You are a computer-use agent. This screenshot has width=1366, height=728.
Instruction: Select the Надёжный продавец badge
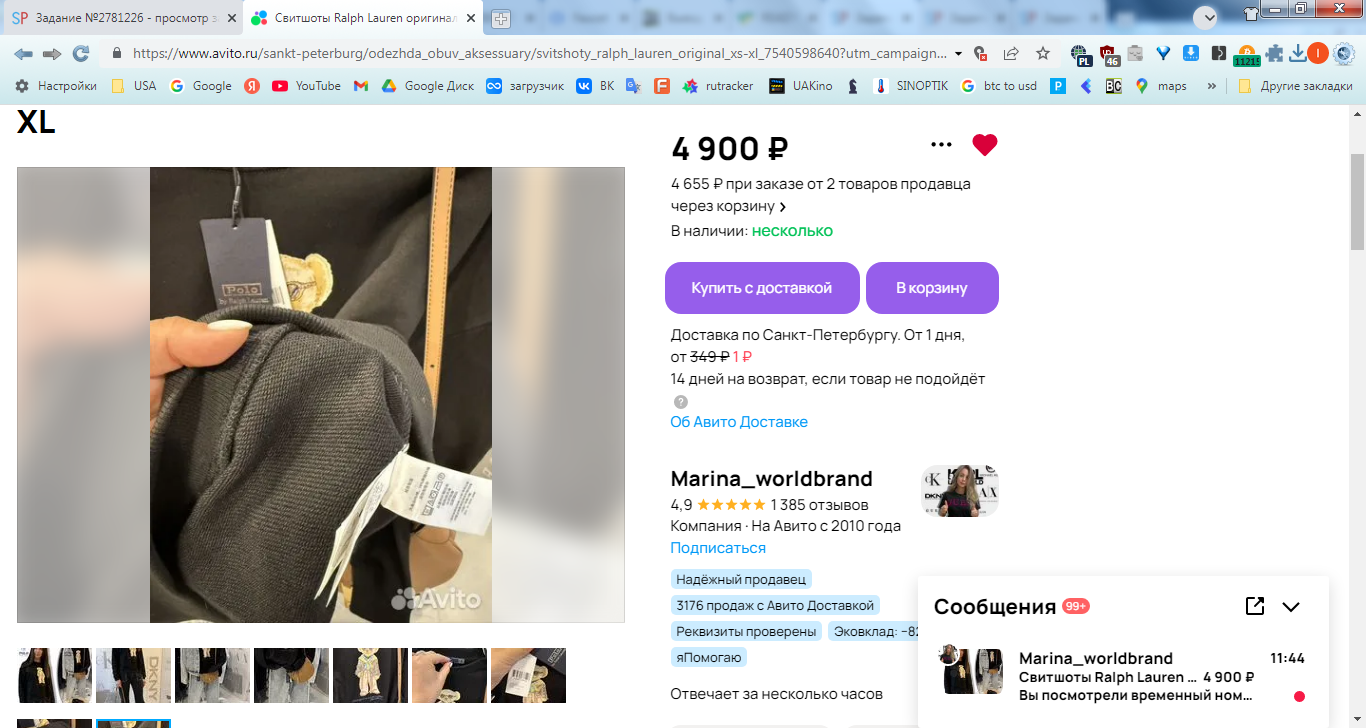pos(741,579)
